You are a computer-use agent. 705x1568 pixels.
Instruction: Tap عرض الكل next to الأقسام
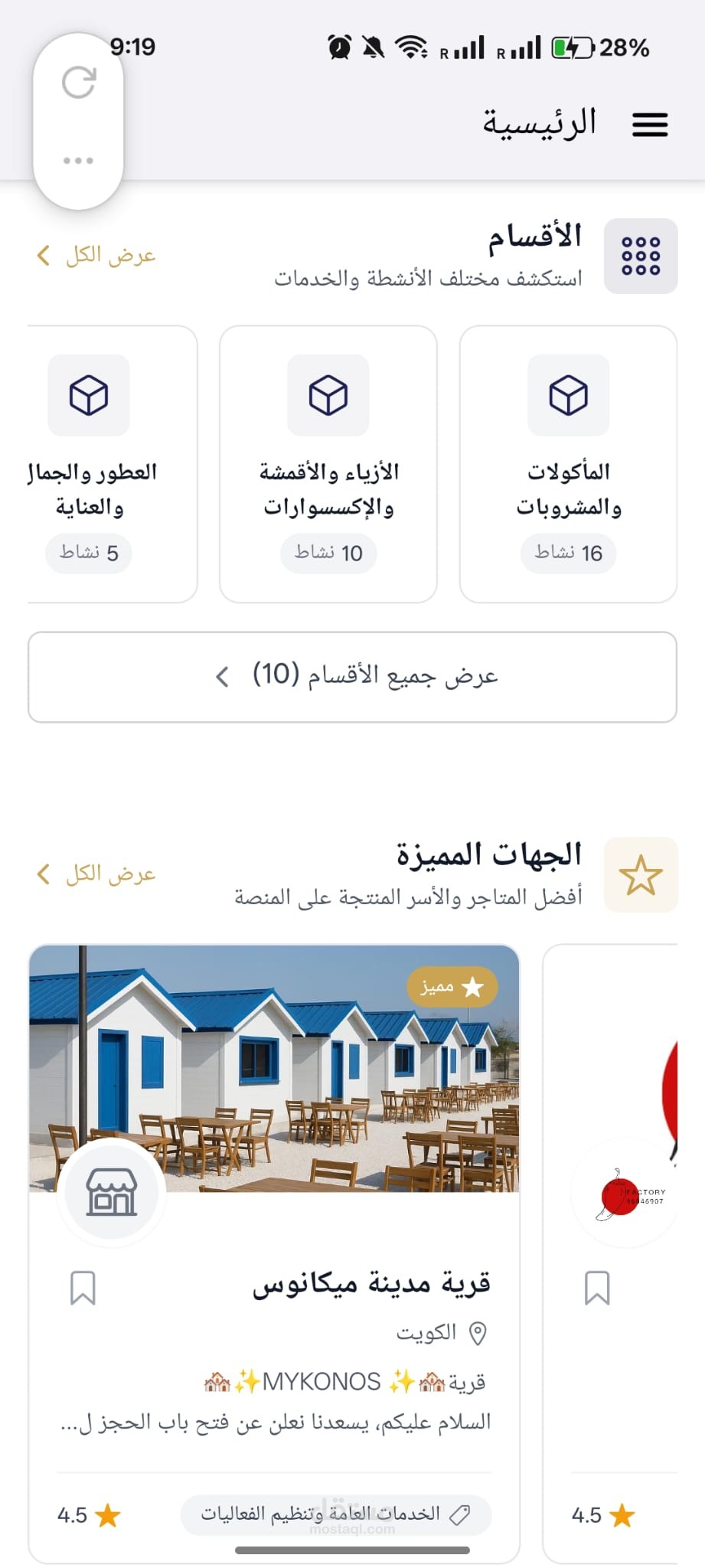pos(97,255)
